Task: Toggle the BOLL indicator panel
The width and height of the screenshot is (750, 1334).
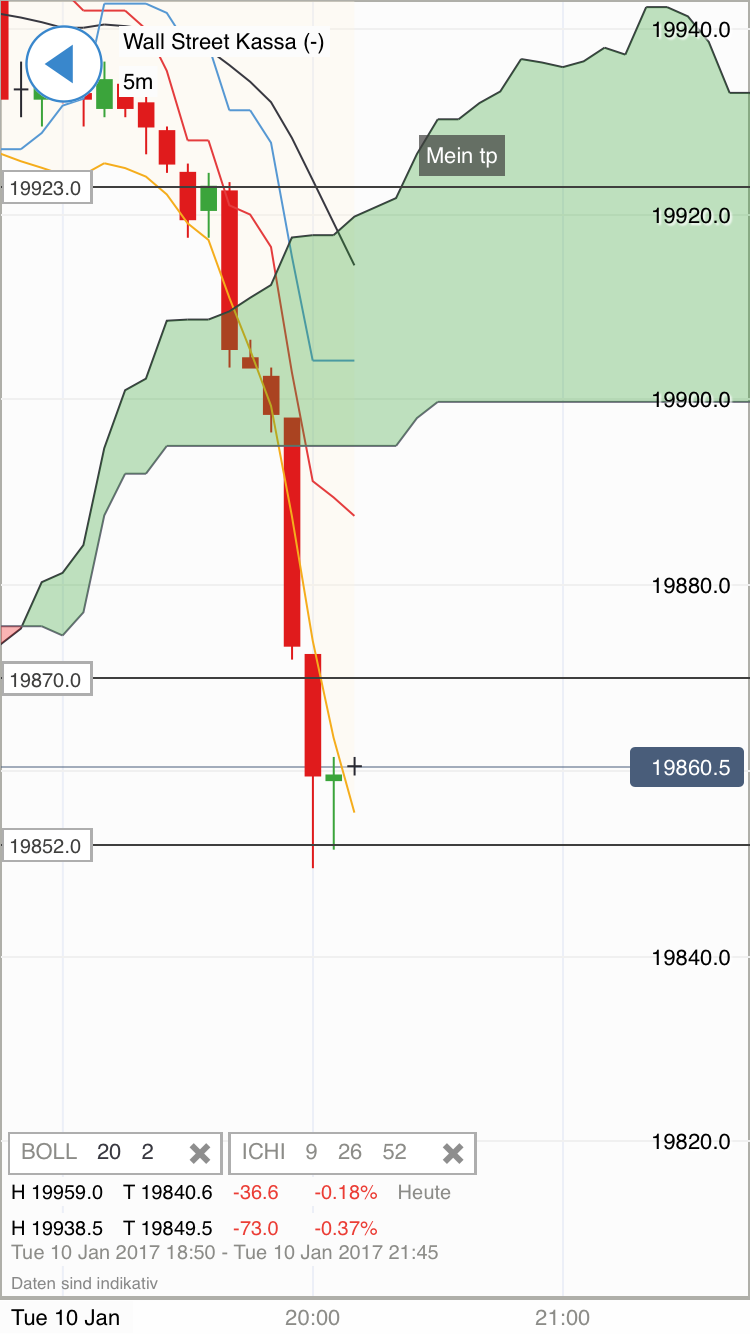Action: click(50, 1152)
